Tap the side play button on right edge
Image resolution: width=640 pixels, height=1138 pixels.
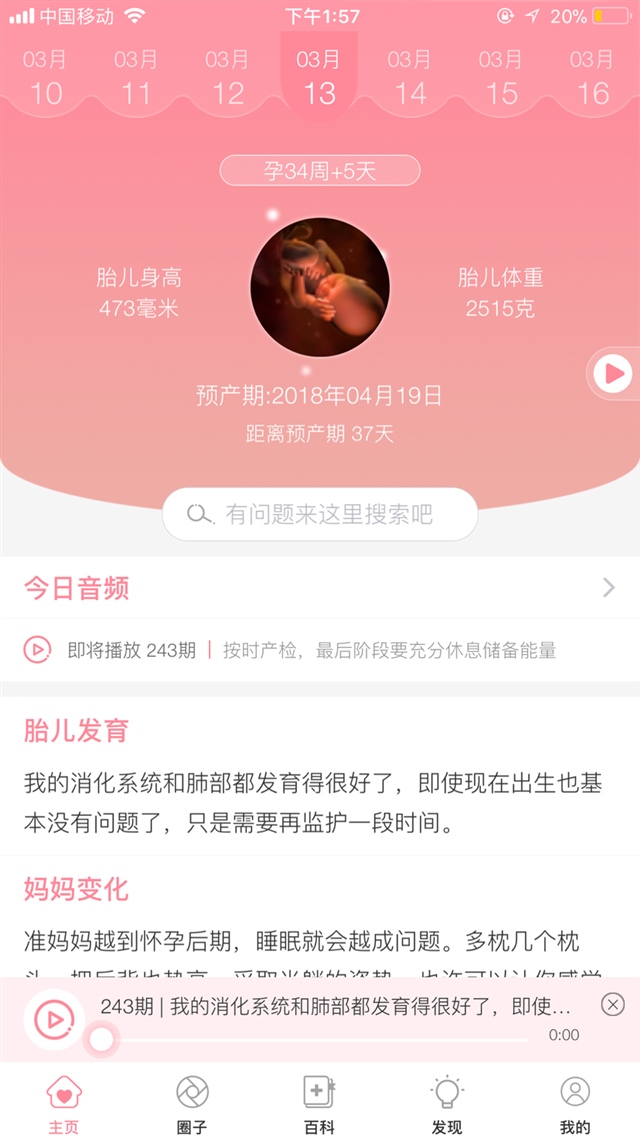pos(612,374)
